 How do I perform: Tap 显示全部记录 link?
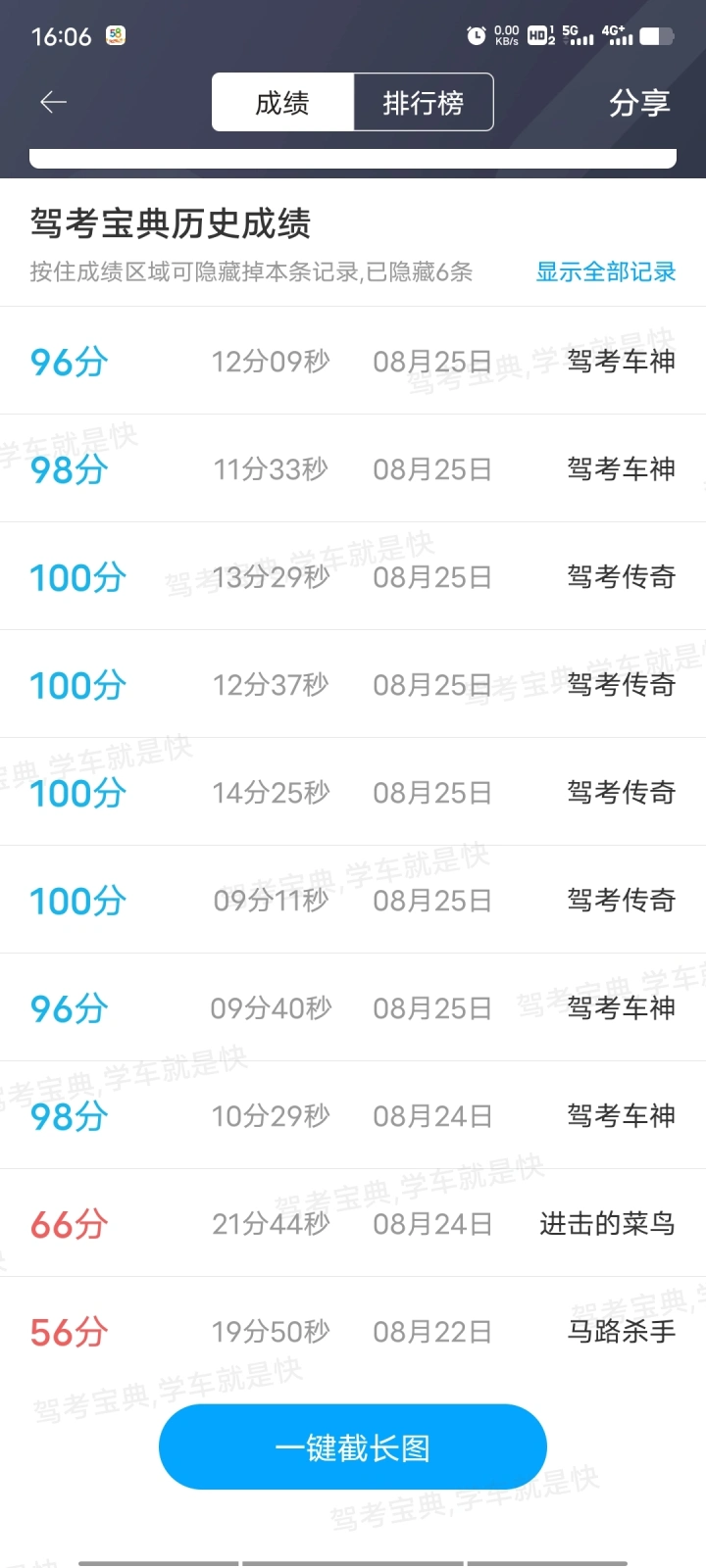tap(605, 271)
